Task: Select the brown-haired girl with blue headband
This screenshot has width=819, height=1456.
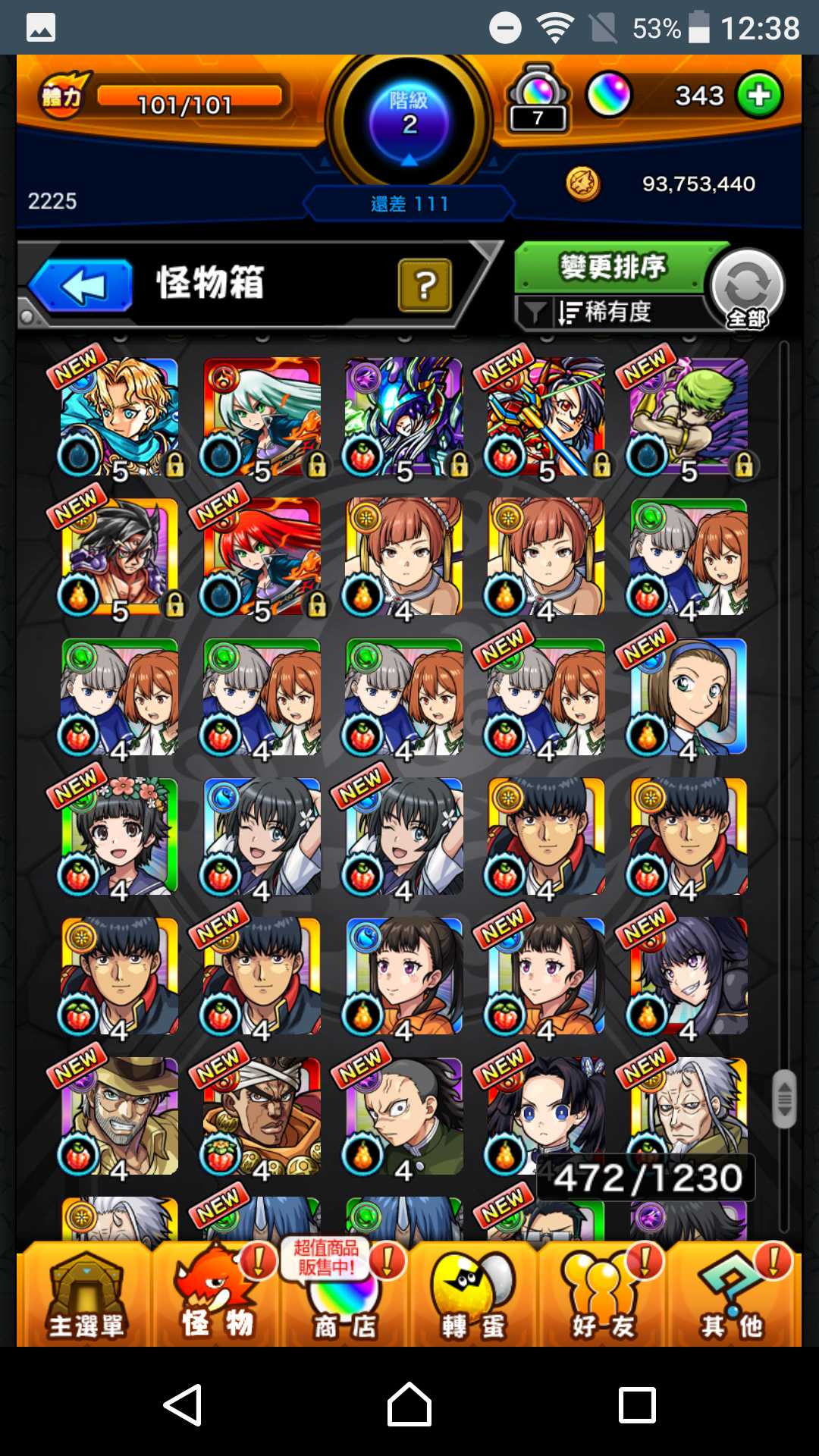Action: (689, 697)
